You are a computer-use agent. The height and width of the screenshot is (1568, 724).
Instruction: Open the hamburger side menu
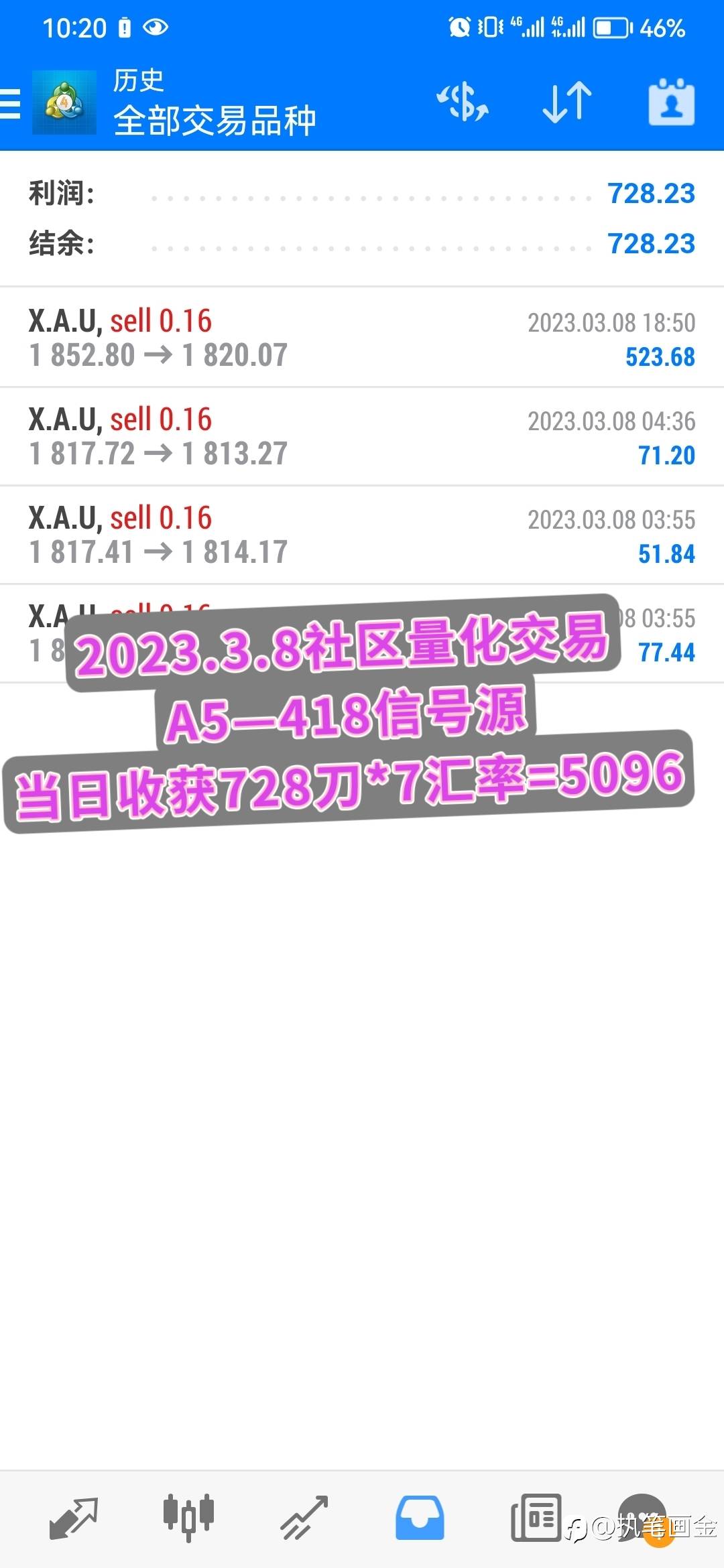[x=11, y=104]
